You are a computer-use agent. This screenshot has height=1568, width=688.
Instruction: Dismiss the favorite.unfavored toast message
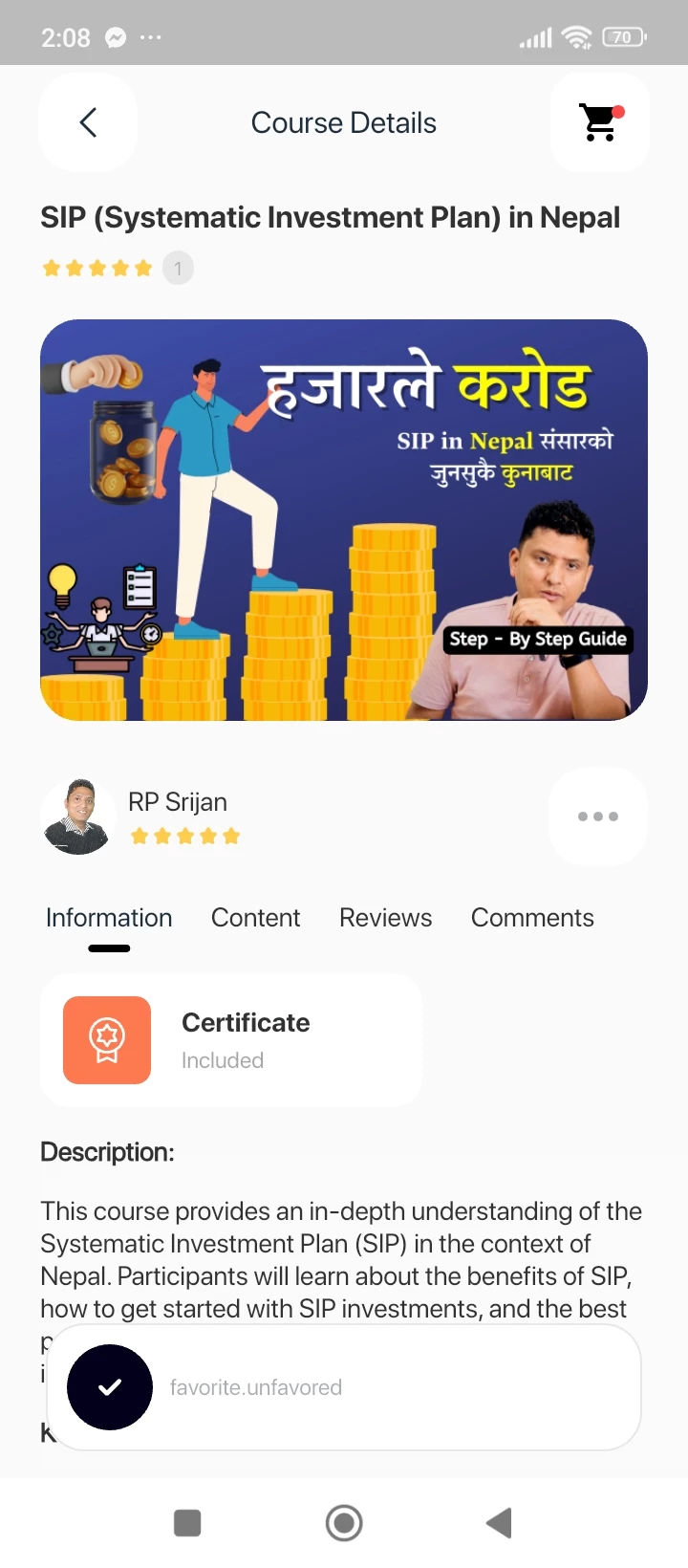[110, 1387]
